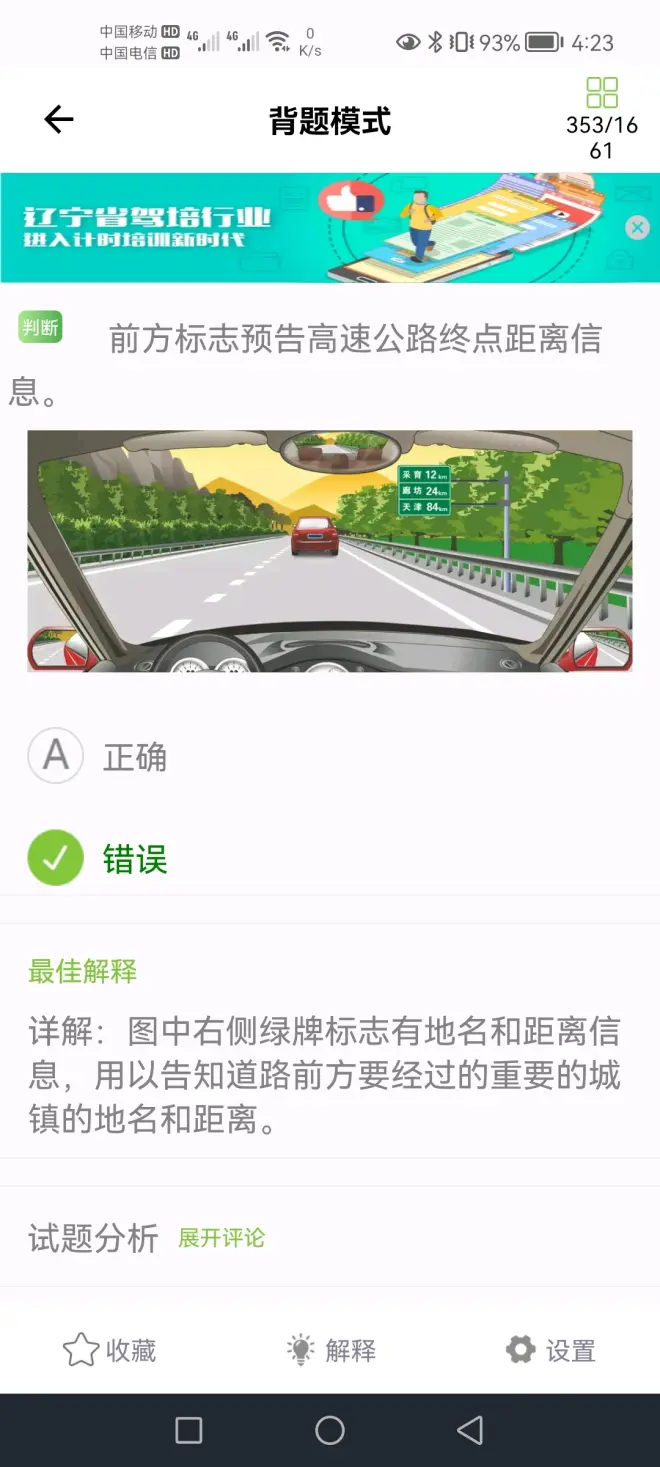Add this question to 收藏 favorites
660x1467 pixels.
tap(110, 1350)
